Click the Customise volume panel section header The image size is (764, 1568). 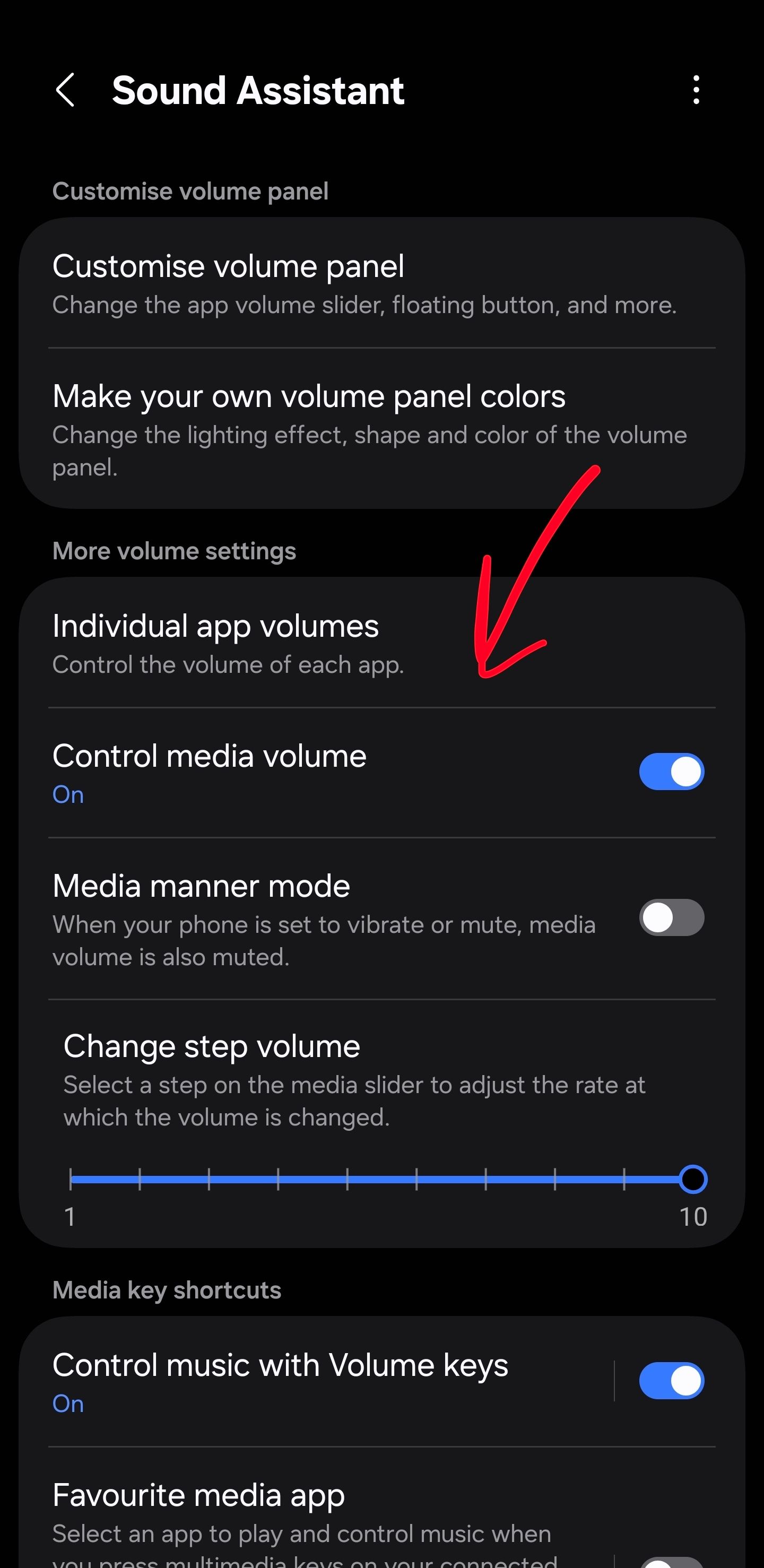tap(190, 190)
